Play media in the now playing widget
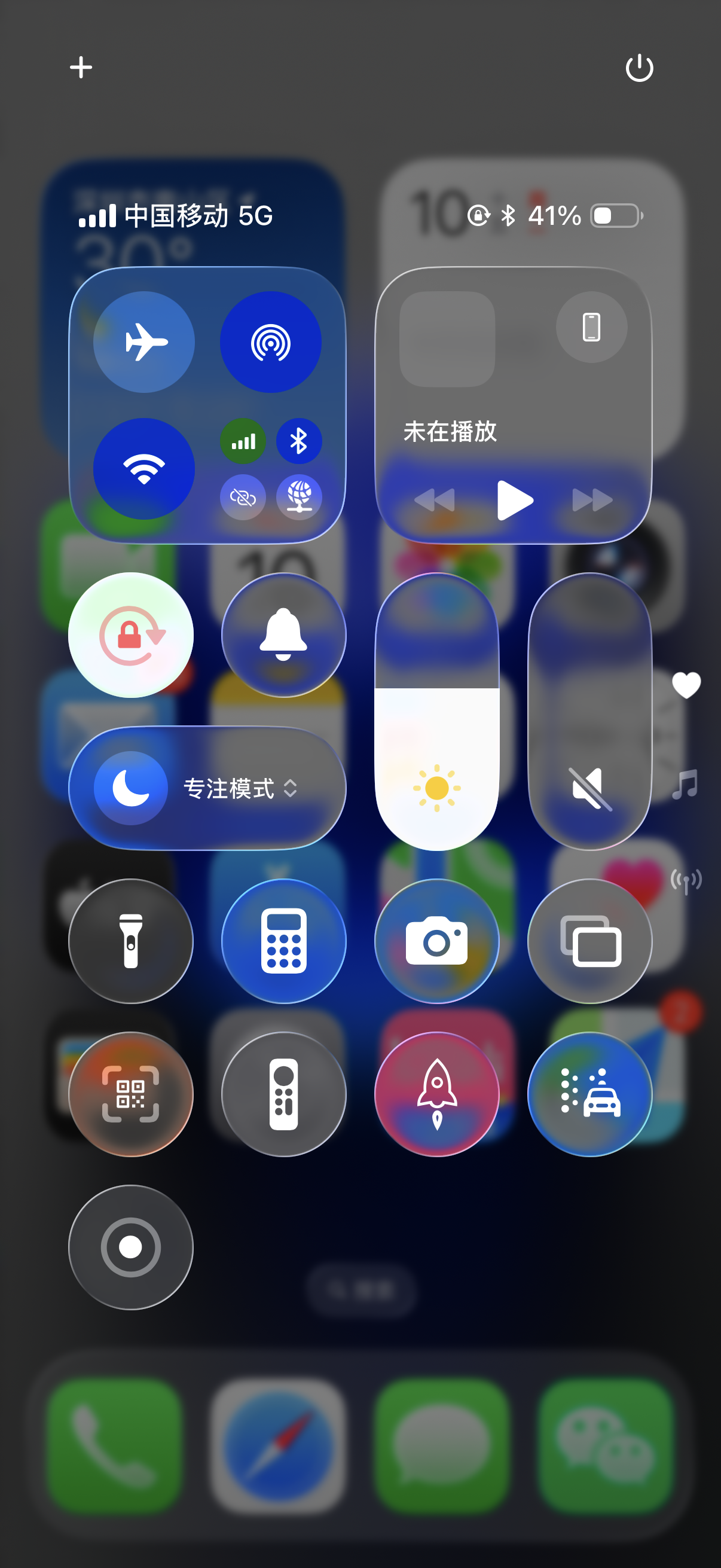The width and height of the screenshot is (721, 1568). (515, 501)
